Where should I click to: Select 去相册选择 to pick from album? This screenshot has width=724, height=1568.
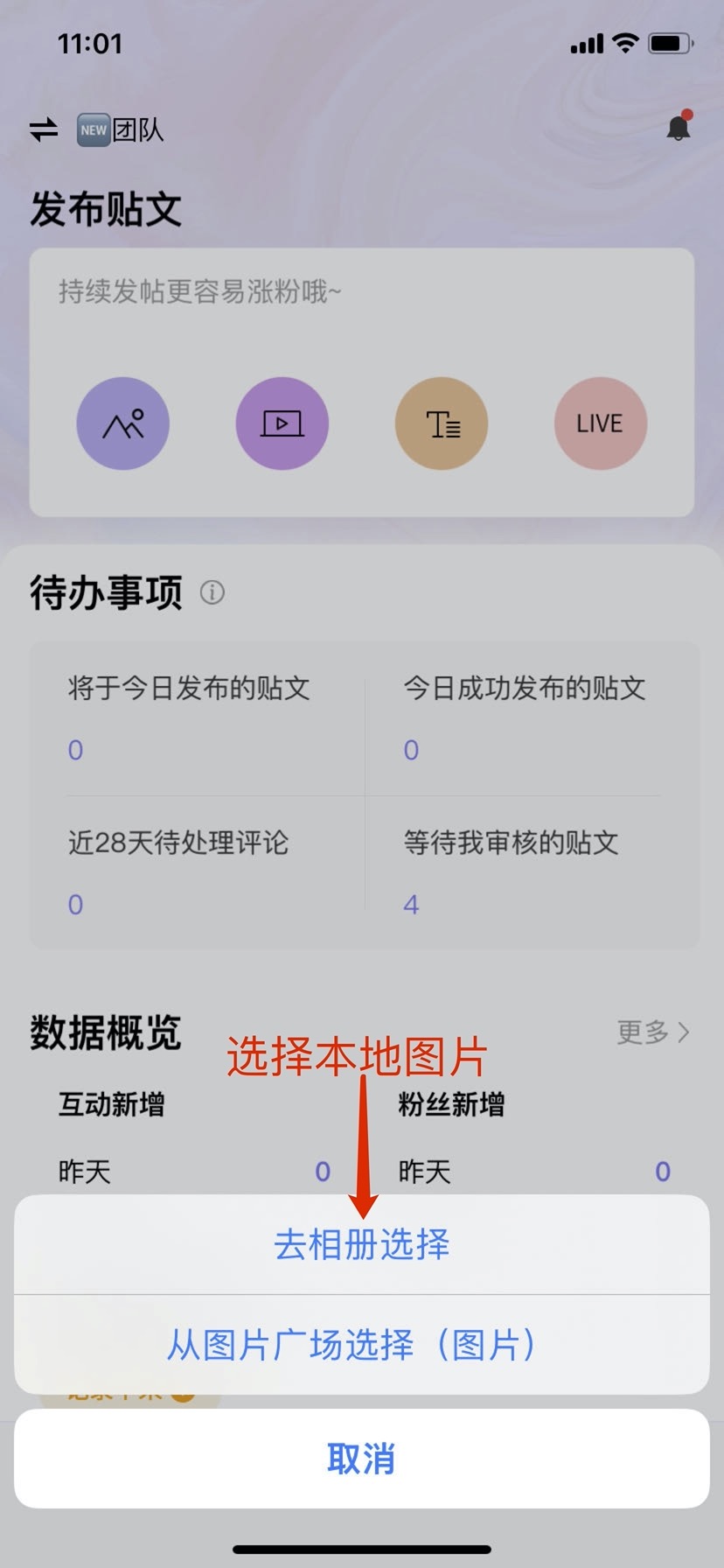tap(361, 1244)
